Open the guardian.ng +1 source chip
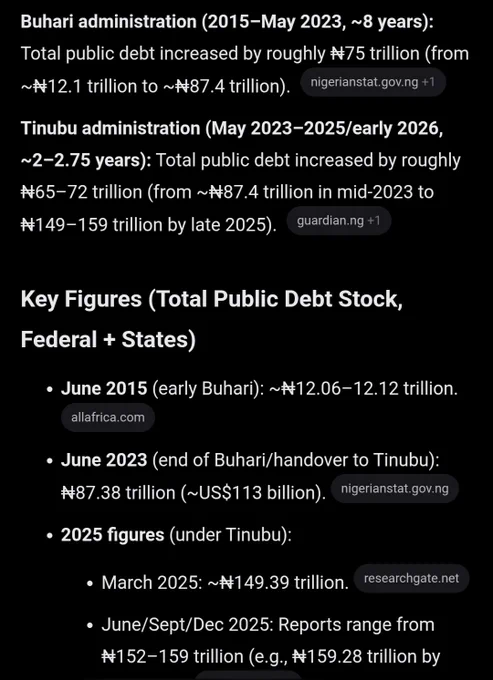This screenshot has height=680, width=493. point(339,221)
